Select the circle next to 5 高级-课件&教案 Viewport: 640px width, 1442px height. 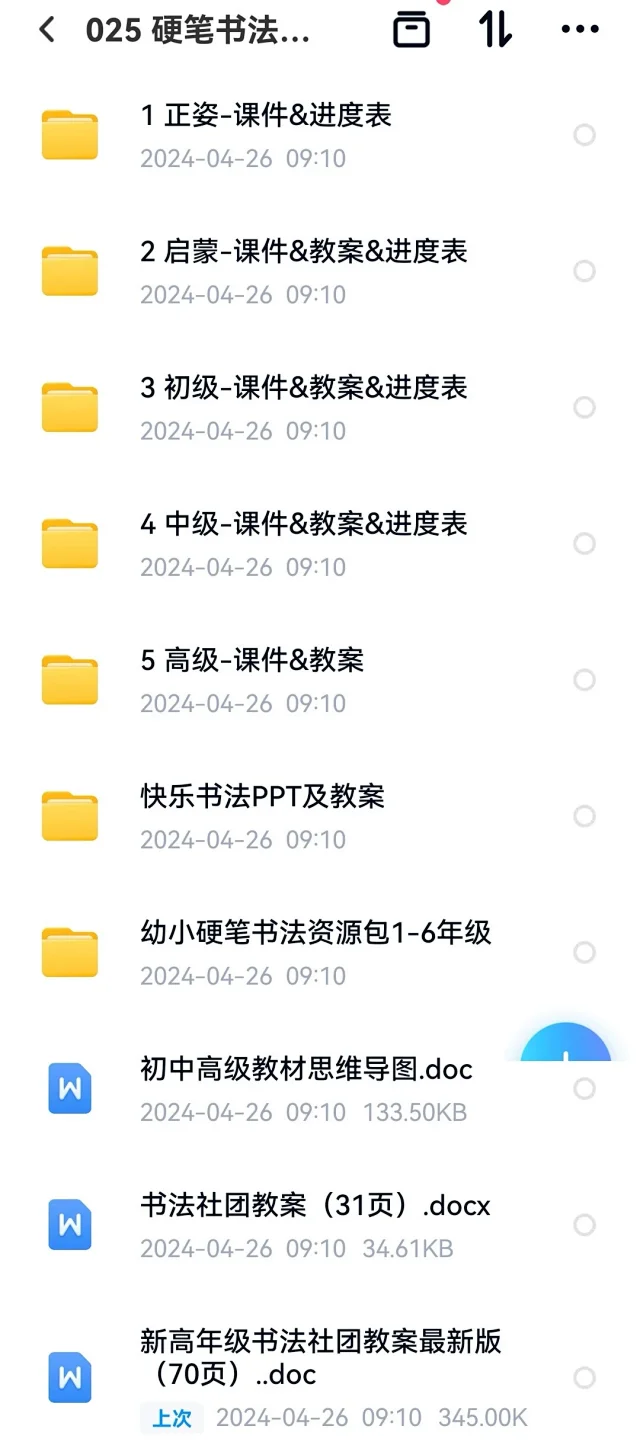click(x=585, y=680)
